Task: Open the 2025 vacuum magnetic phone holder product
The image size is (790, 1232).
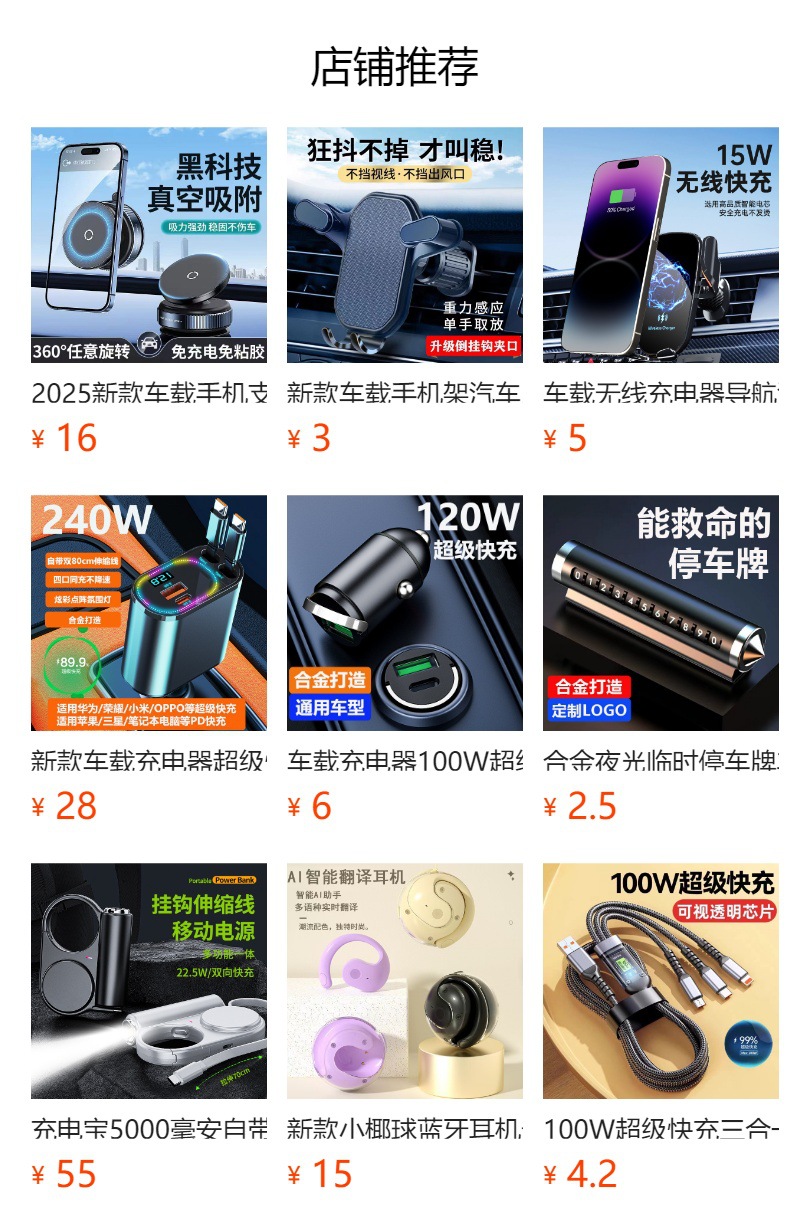Action: (x=149, y=245)
